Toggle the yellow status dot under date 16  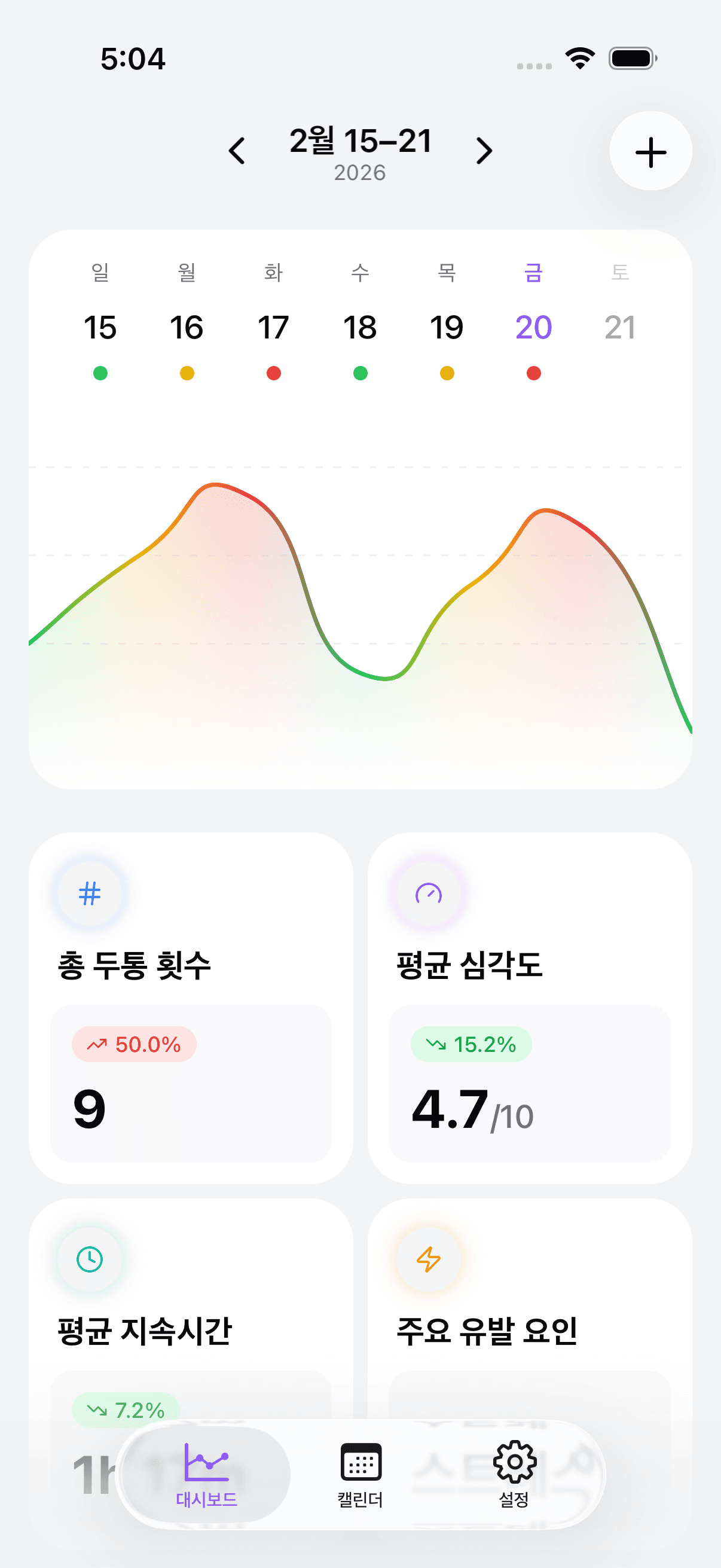pos(187,373)
